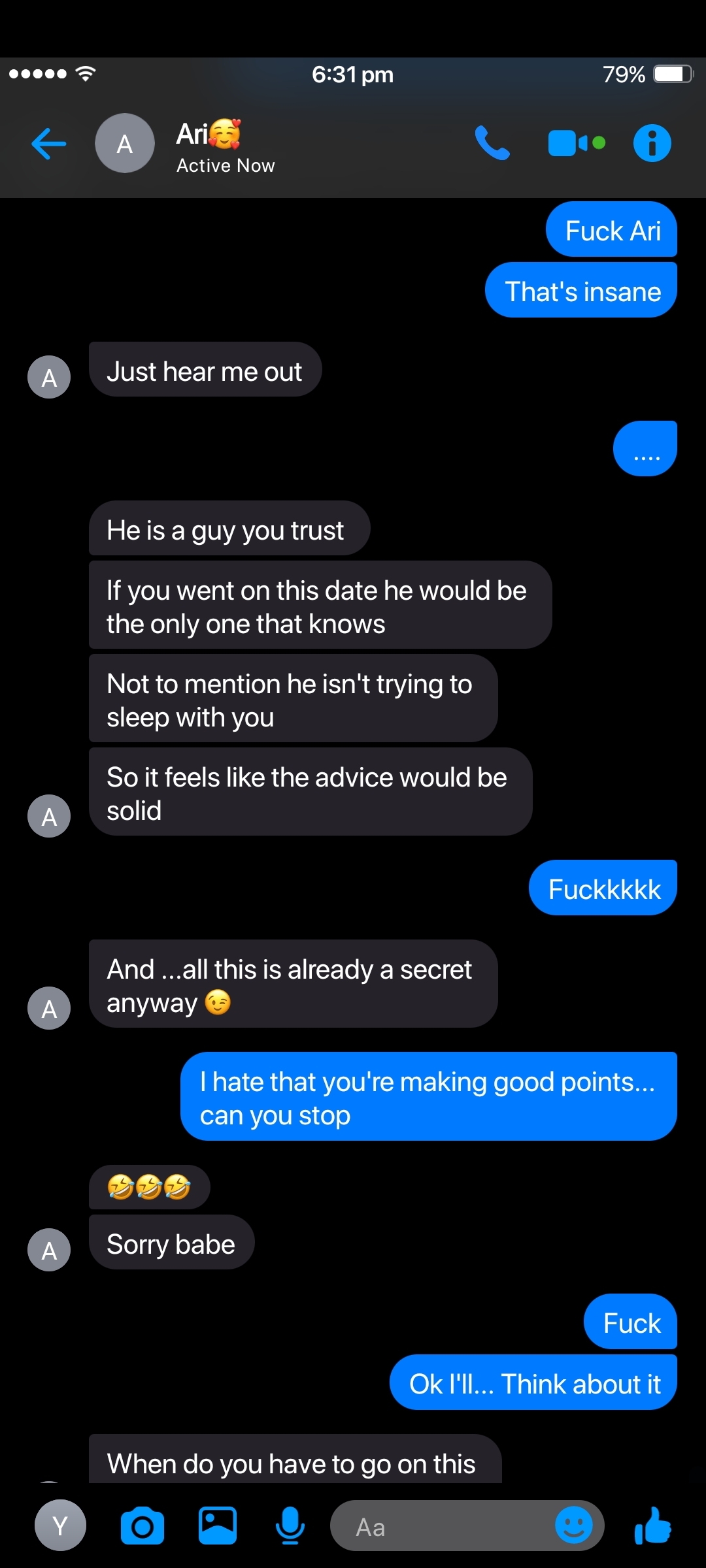
Task: Open the conversation info icon
Action: click(652, 142)
